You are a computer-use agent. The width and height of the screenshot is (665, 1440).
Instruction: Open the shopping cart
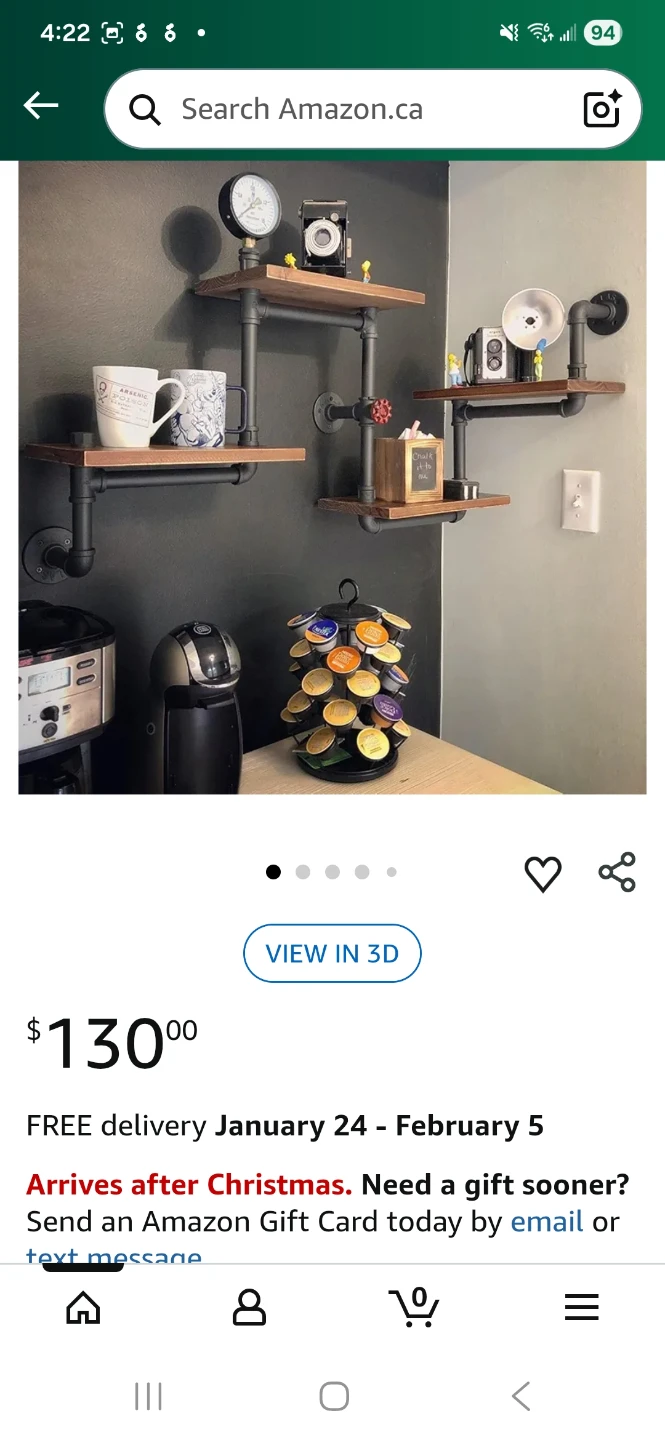pos(414,1307)
